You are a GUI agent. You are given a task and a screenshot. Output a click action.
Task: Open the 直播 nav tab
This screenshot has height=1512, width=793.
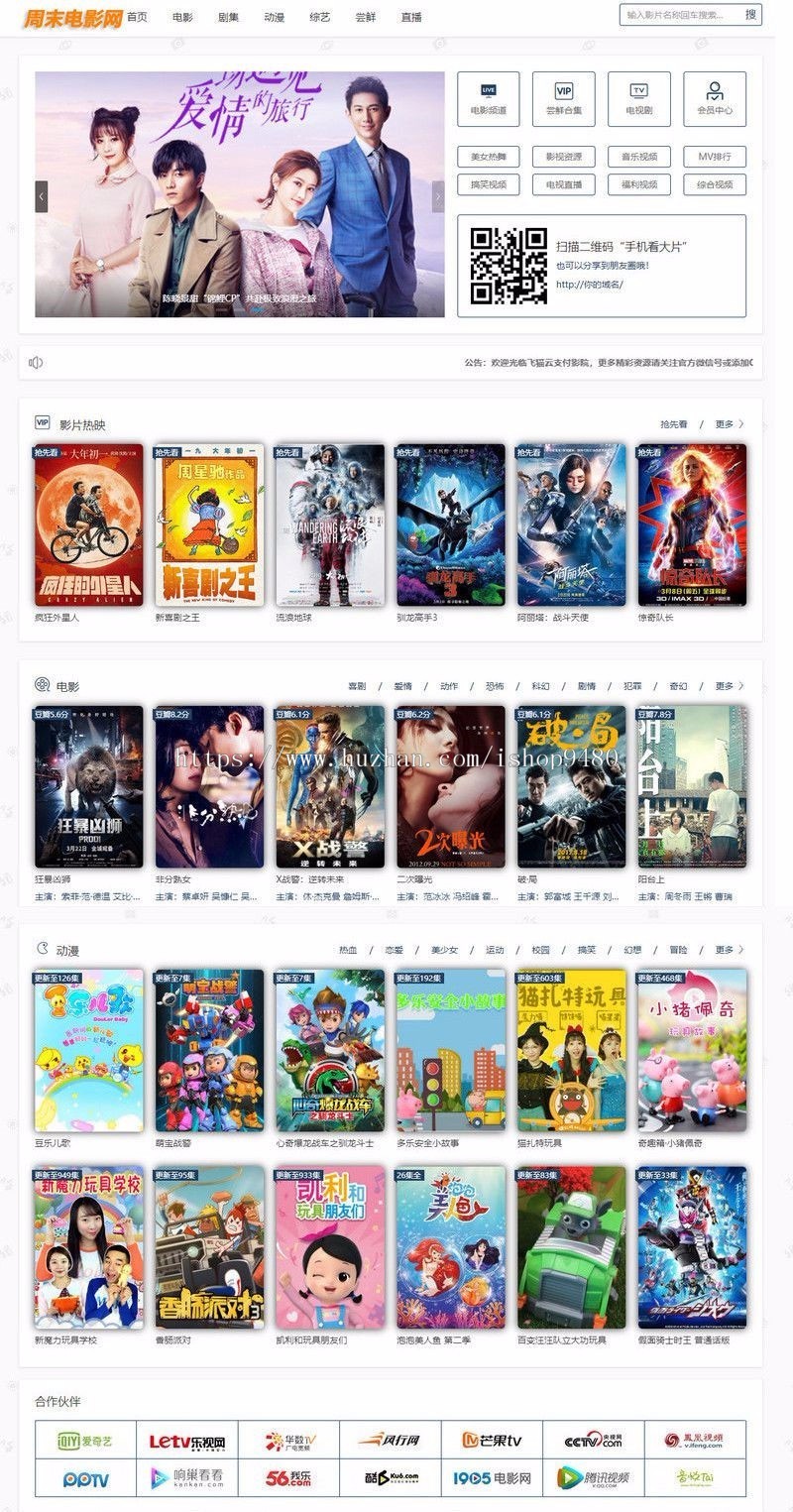(x=411, y=17)
